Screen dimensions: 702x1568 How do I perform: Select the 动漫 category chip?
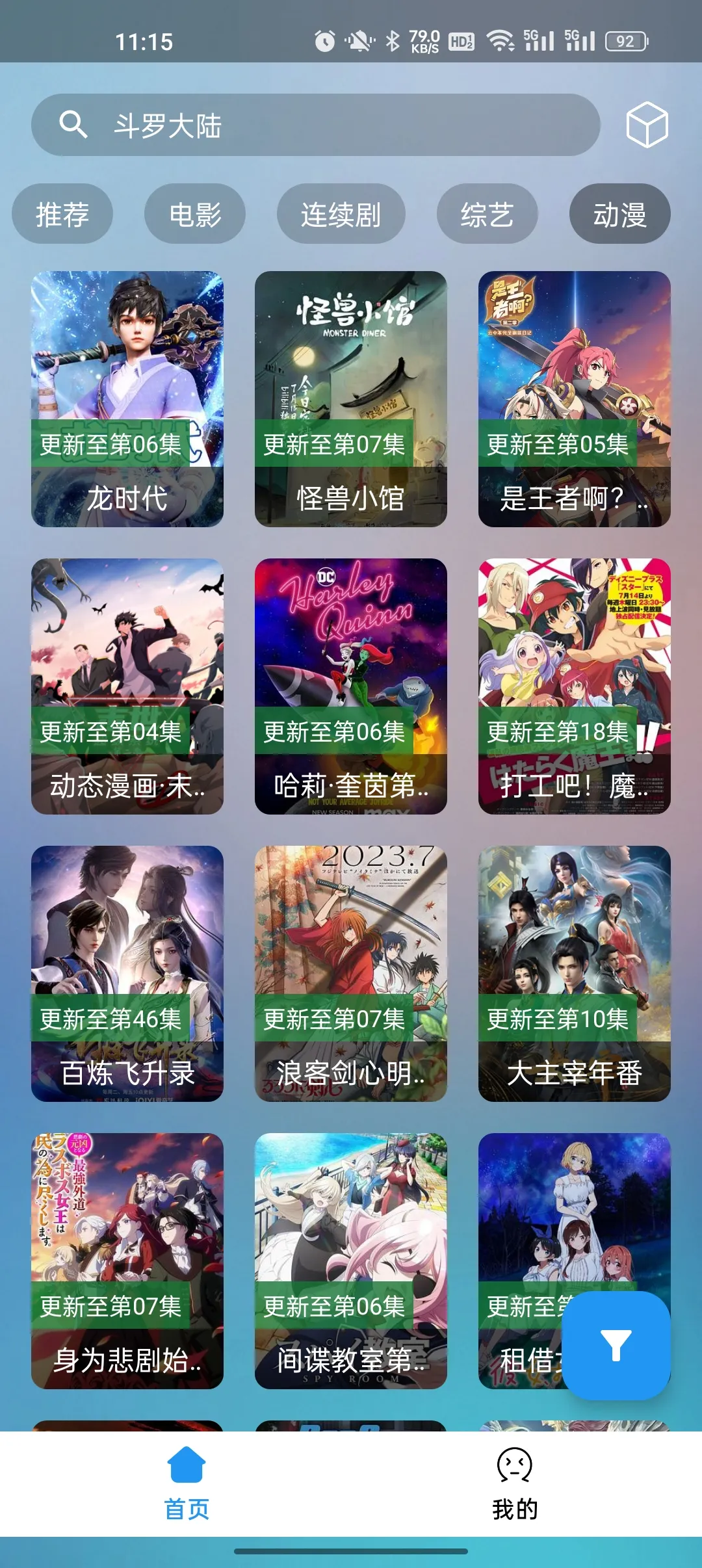point(619,214)
